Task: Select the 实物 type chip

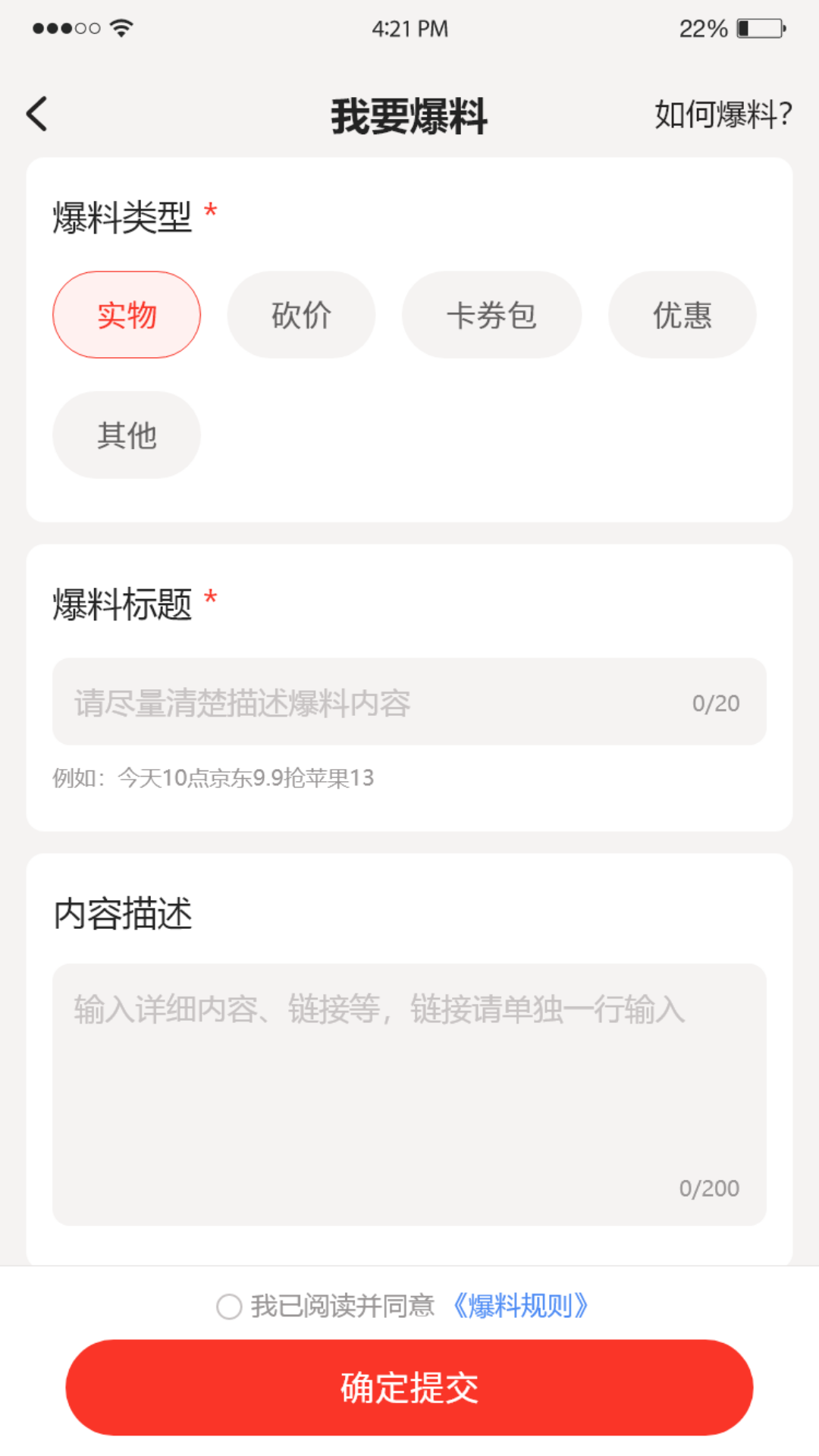Action: coord(127,315)
